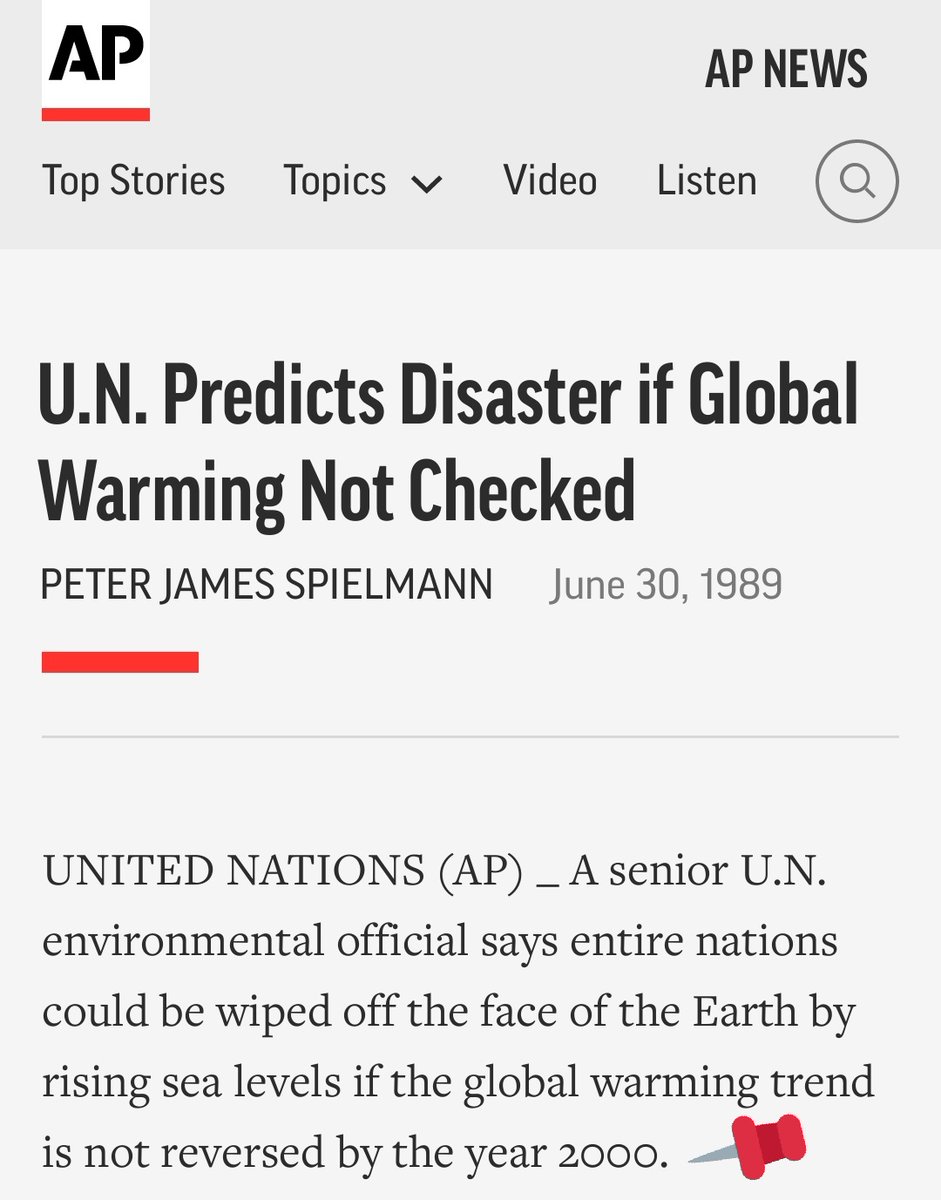Tap the AP logo to go home
This screenshot has height=1200, width=941.
click(96, 60)
